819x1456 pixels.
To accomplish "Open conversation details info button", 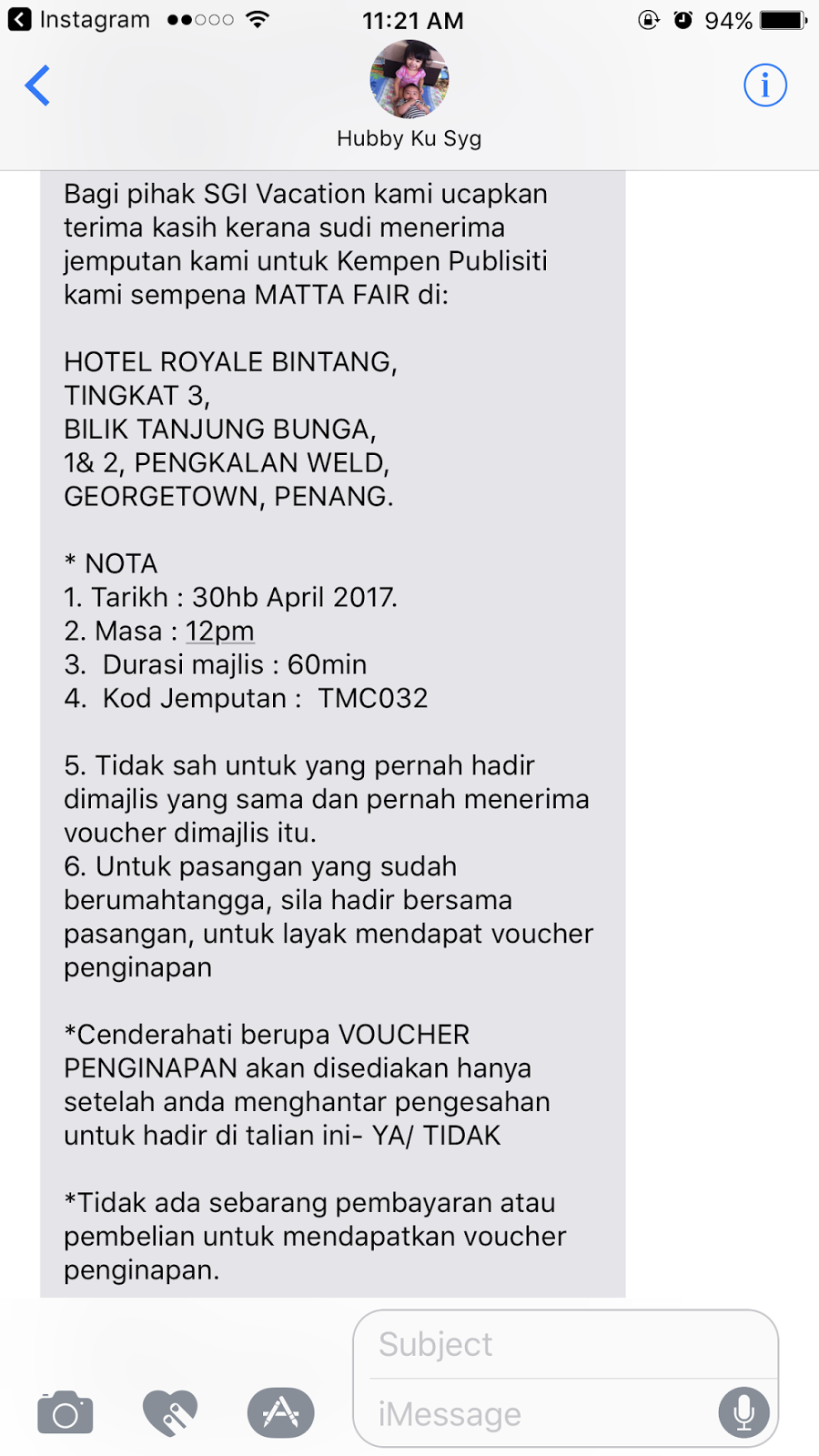I will click(764, 86).
